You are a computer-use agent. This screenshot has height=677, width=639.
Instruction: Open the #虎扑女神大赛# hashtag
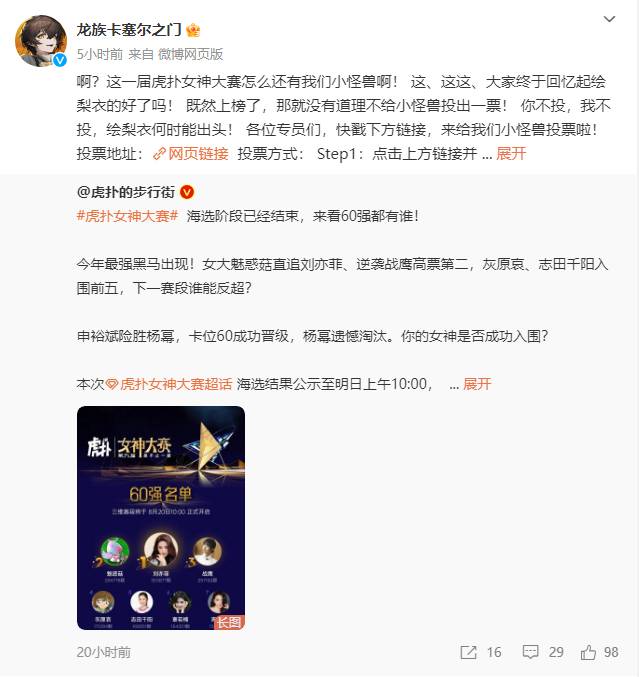coord(127,216)
